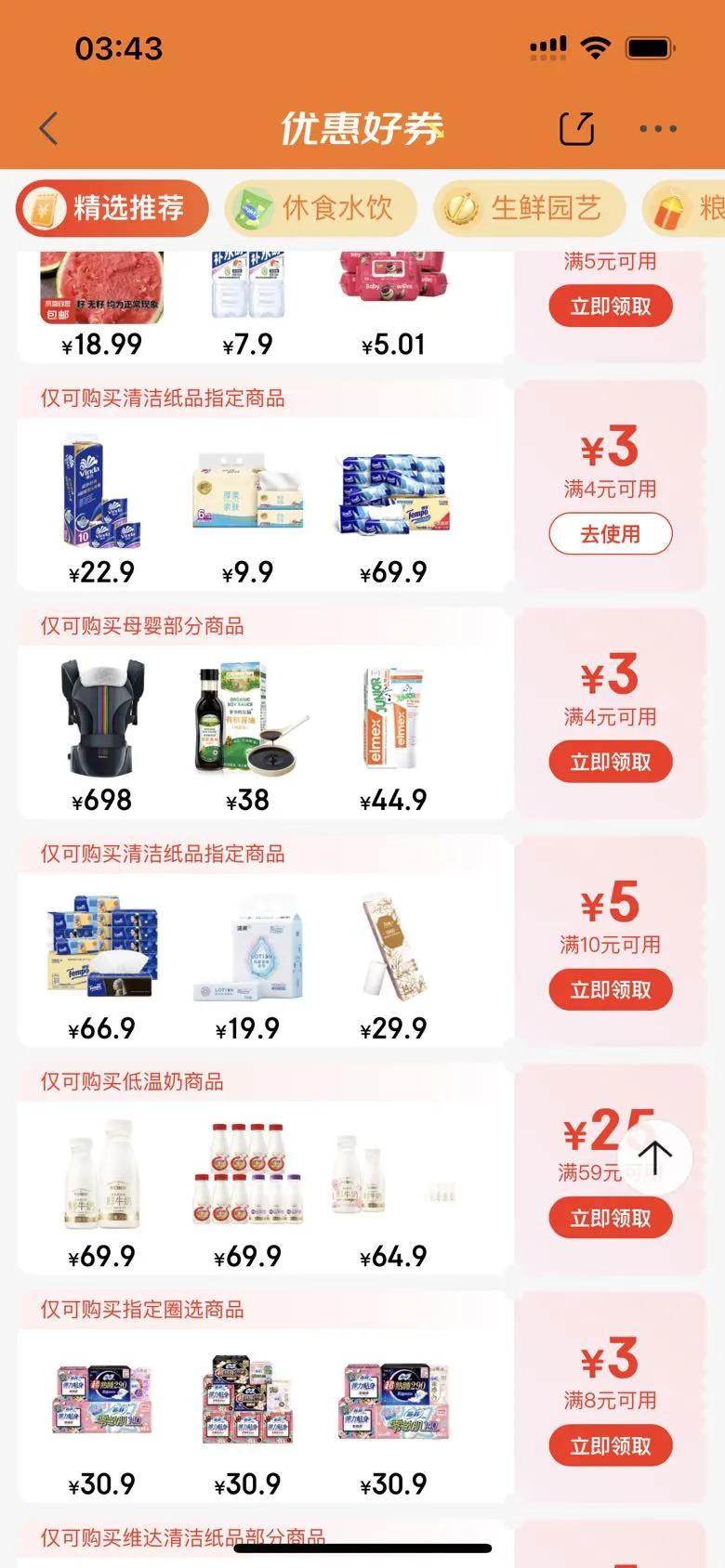
Task: Claim the ¥3 满8元可用 coupon
Action: tap(610, 1445)
